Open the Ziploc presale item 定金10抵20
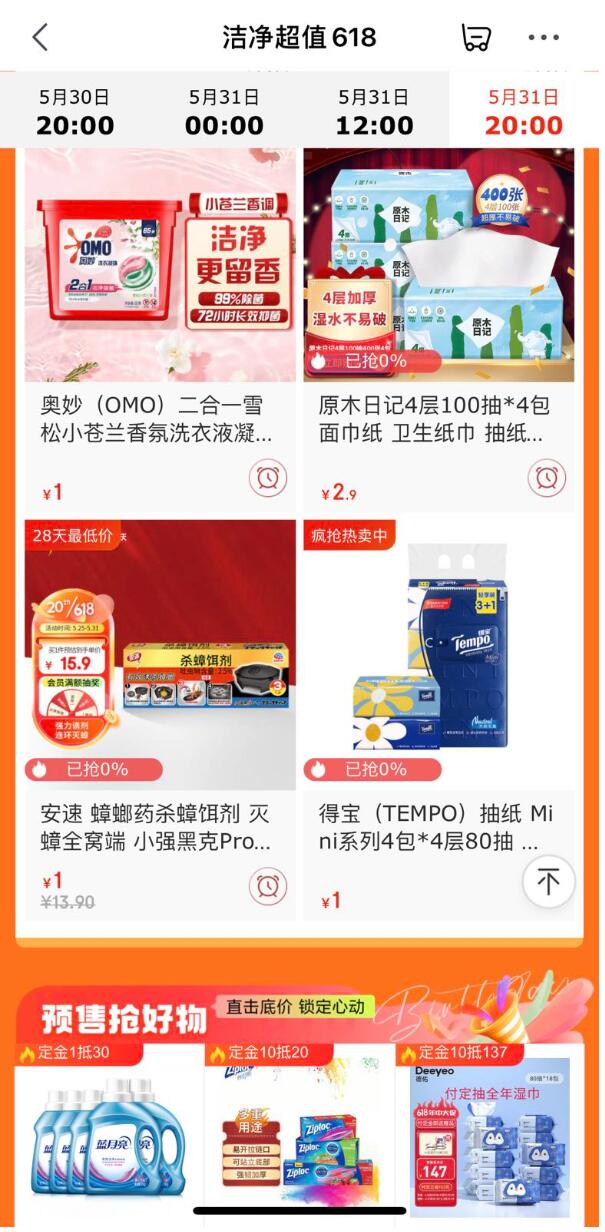Viewport: 605px width, 1232px height. tap(302, 1130)
